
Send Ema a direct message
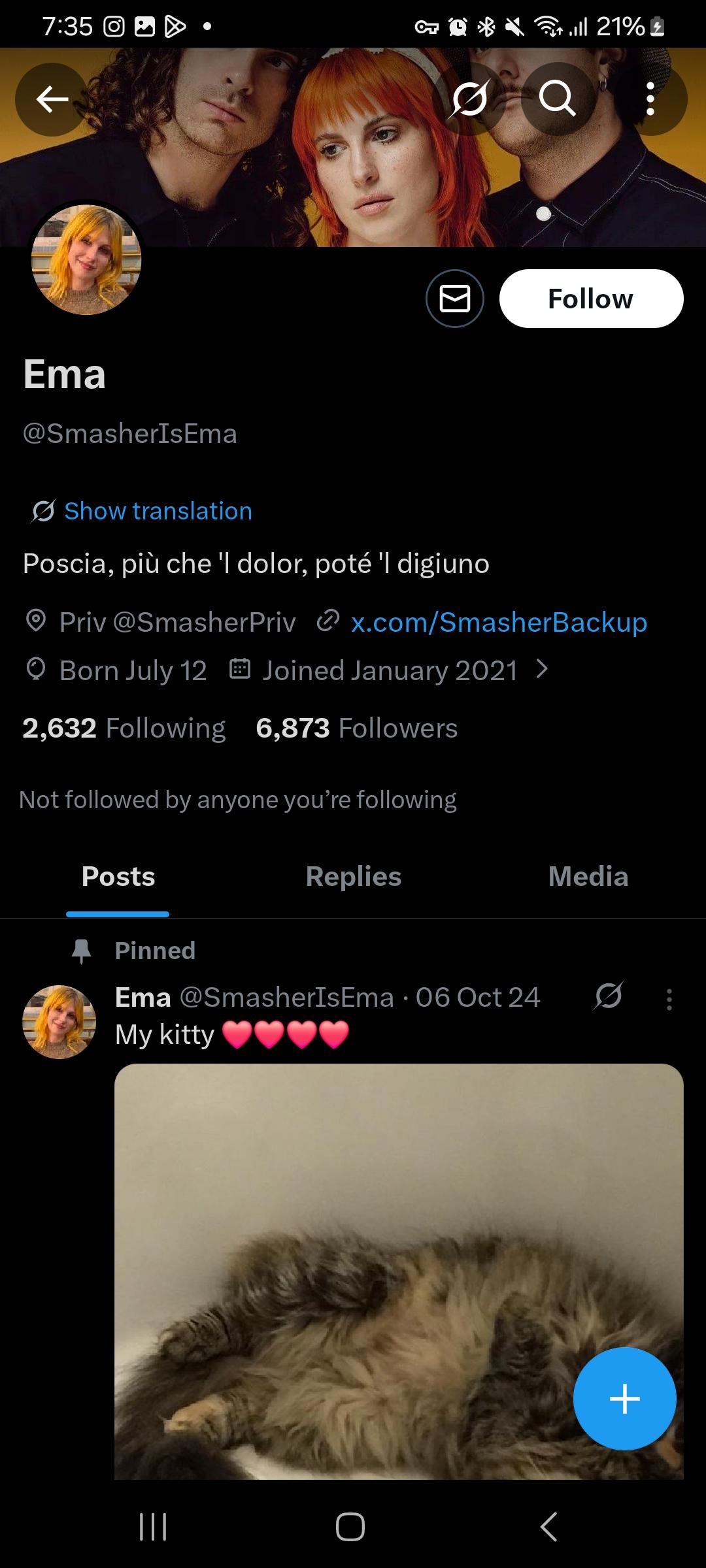[x=454, y=299]
